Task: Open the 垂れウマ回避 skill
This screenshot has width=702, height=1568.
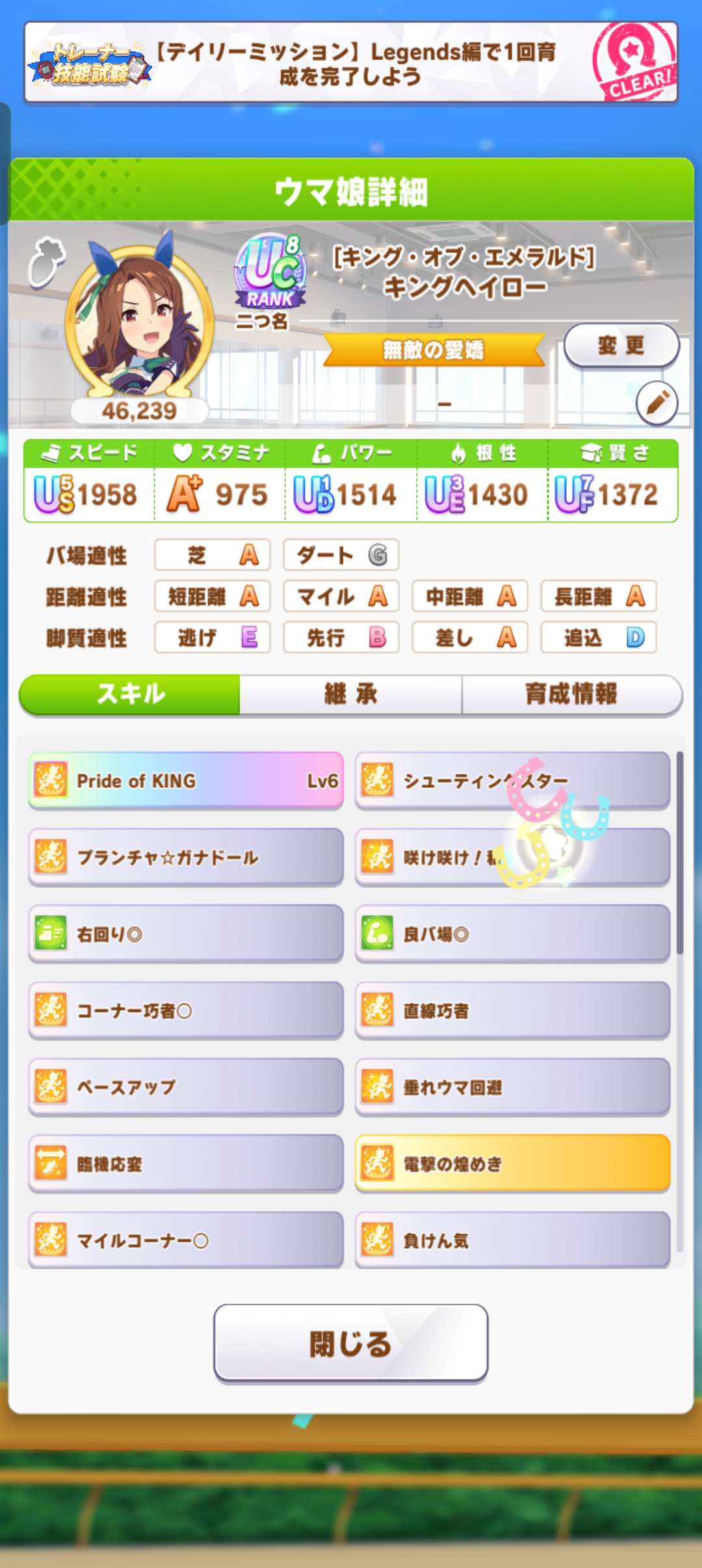Action: (512, 1087)
